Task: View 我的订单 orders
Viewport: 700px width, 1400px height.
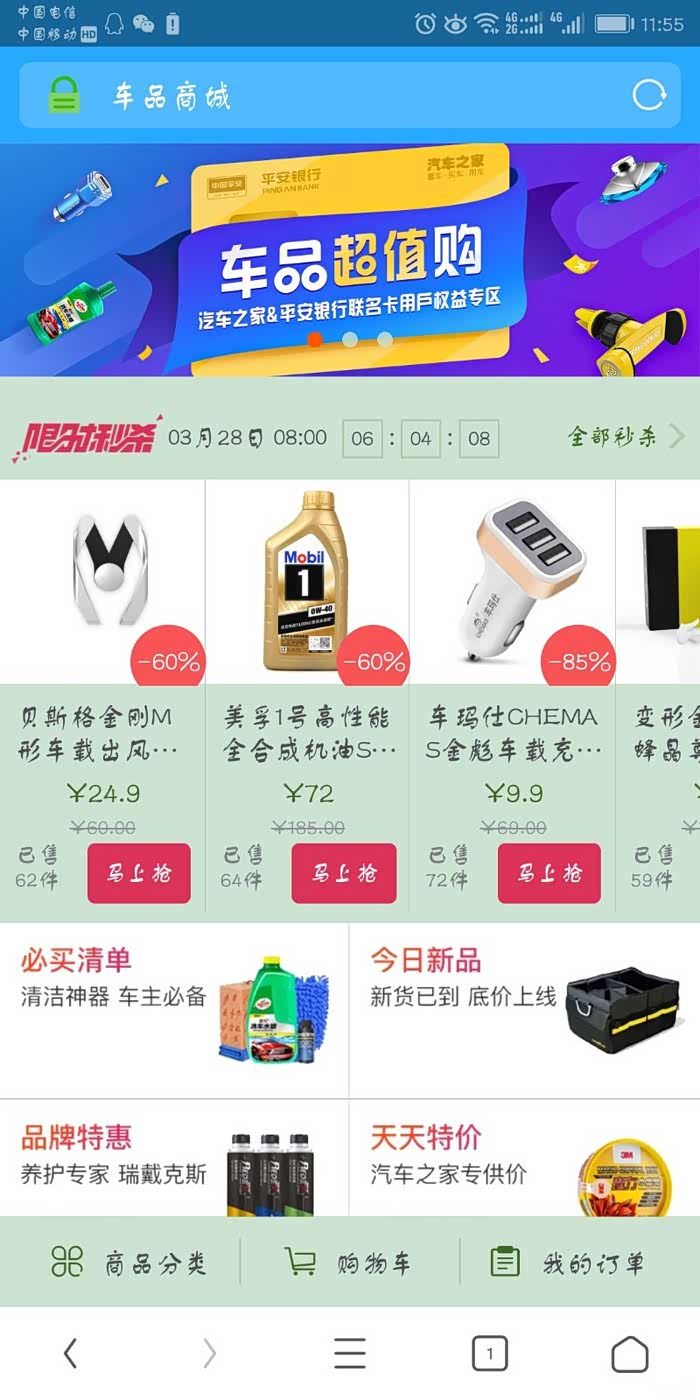Action: 566,1263
